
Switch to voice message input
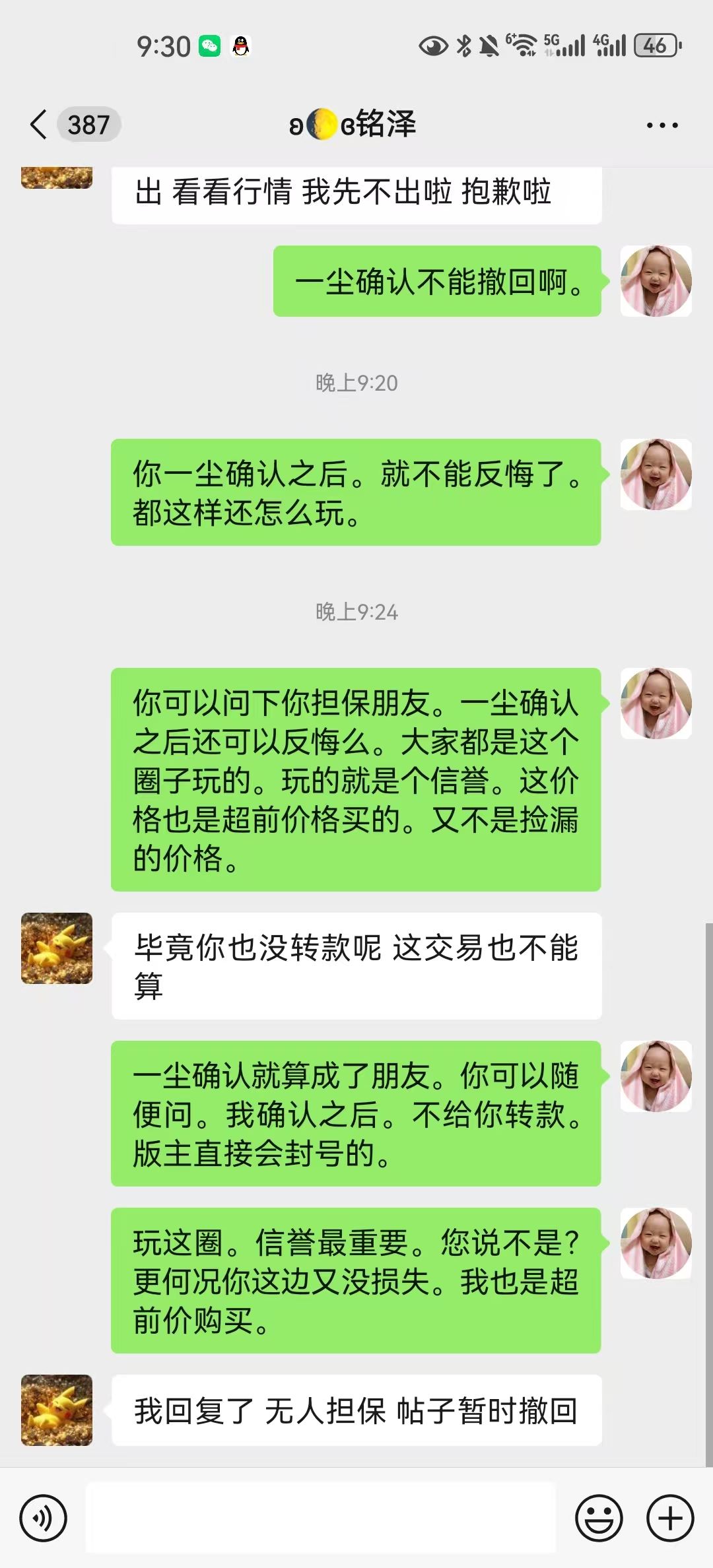coord(44,1519)
